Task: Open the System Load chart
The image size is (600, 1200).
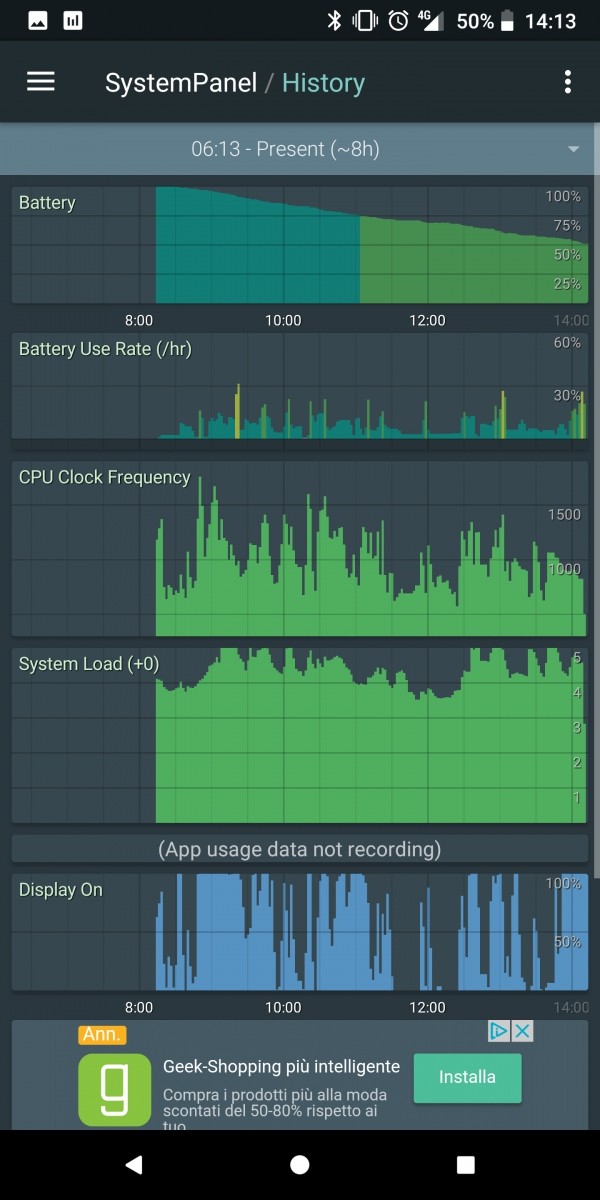Action: pos(300,735)
